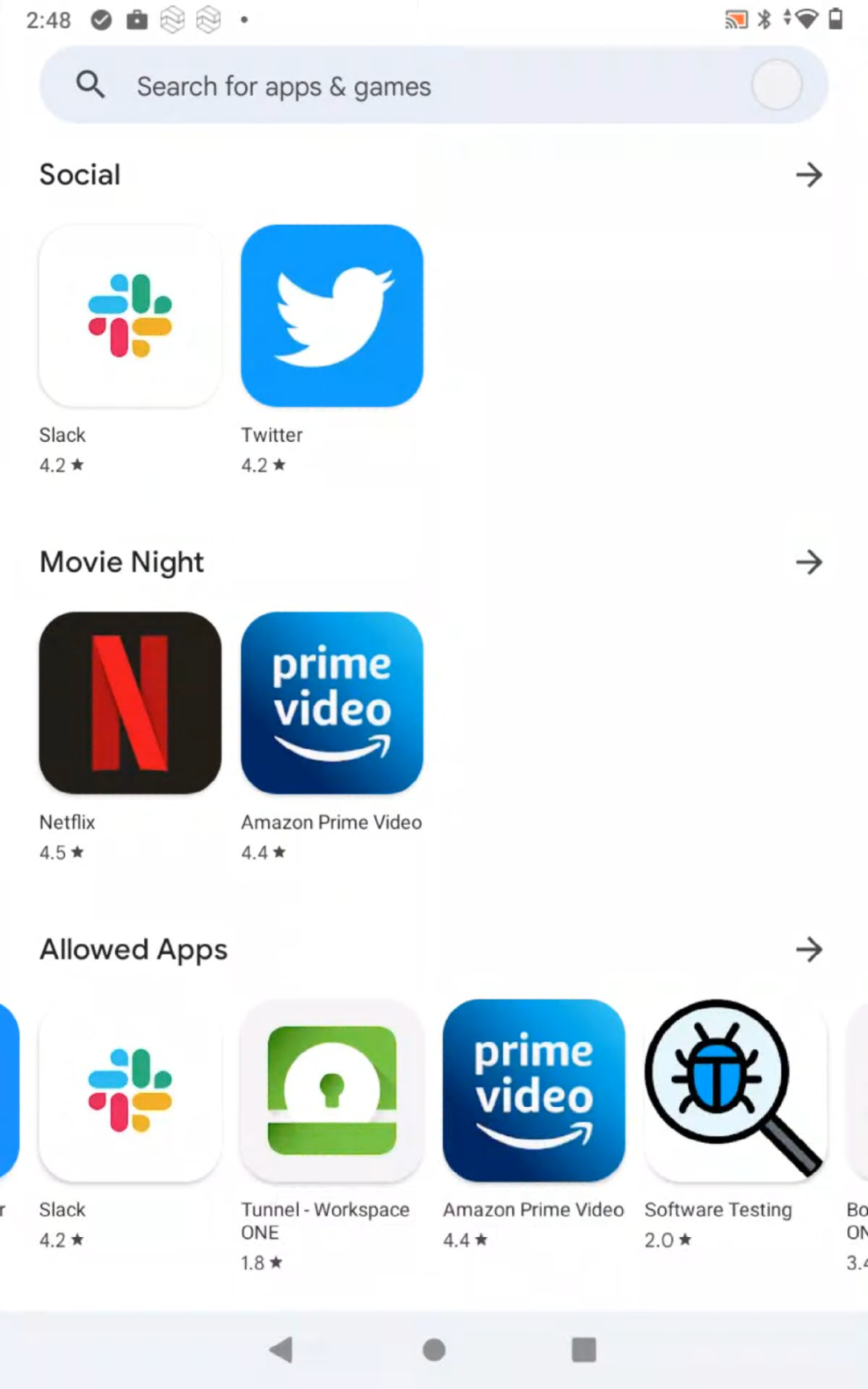868x1389 pixels.
Task: Expand the Movie Night category arrow
Action: tap(809, 562)
